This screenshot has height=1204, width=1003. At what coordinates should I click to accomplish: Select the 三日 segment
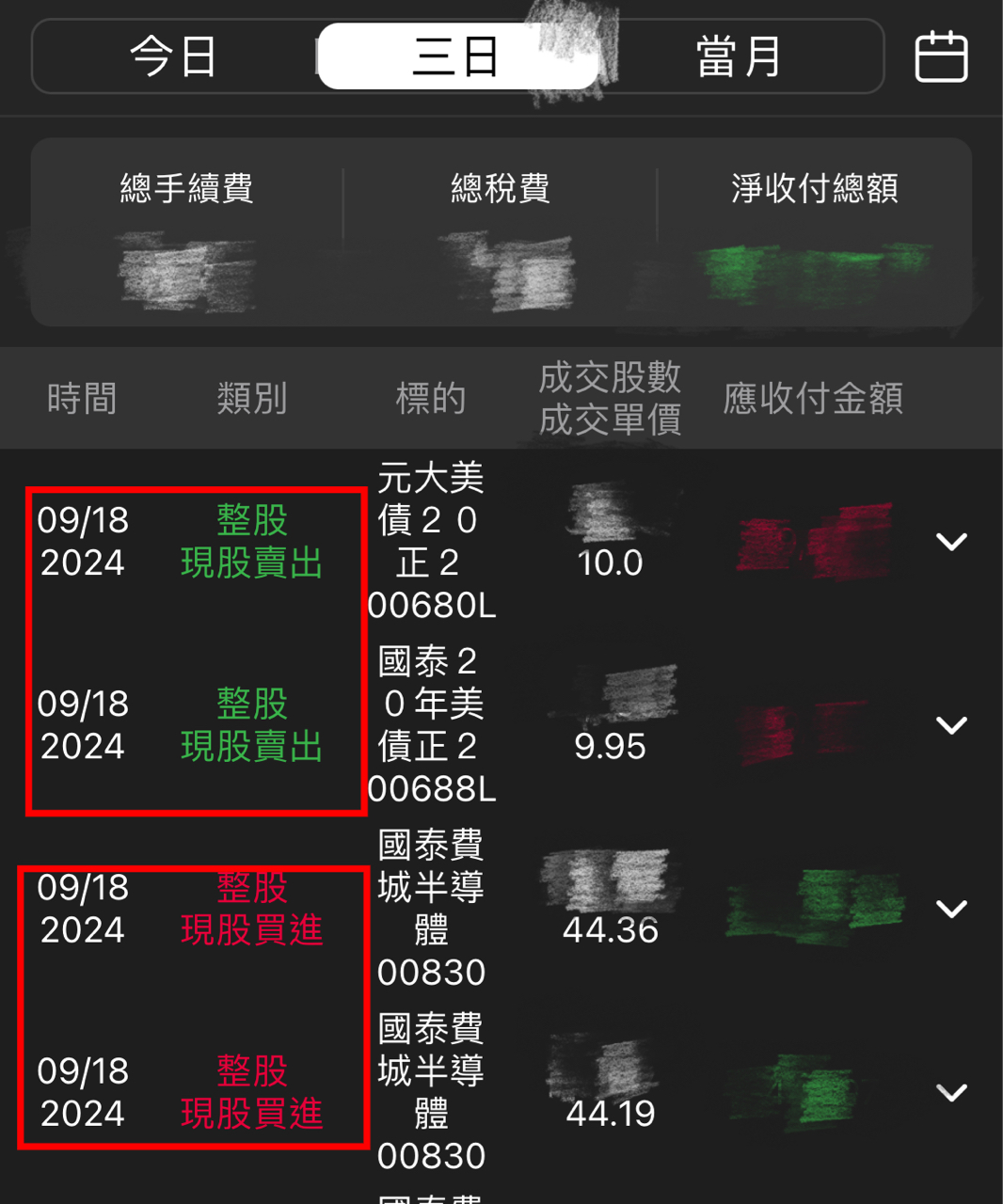tap(457, 56)
